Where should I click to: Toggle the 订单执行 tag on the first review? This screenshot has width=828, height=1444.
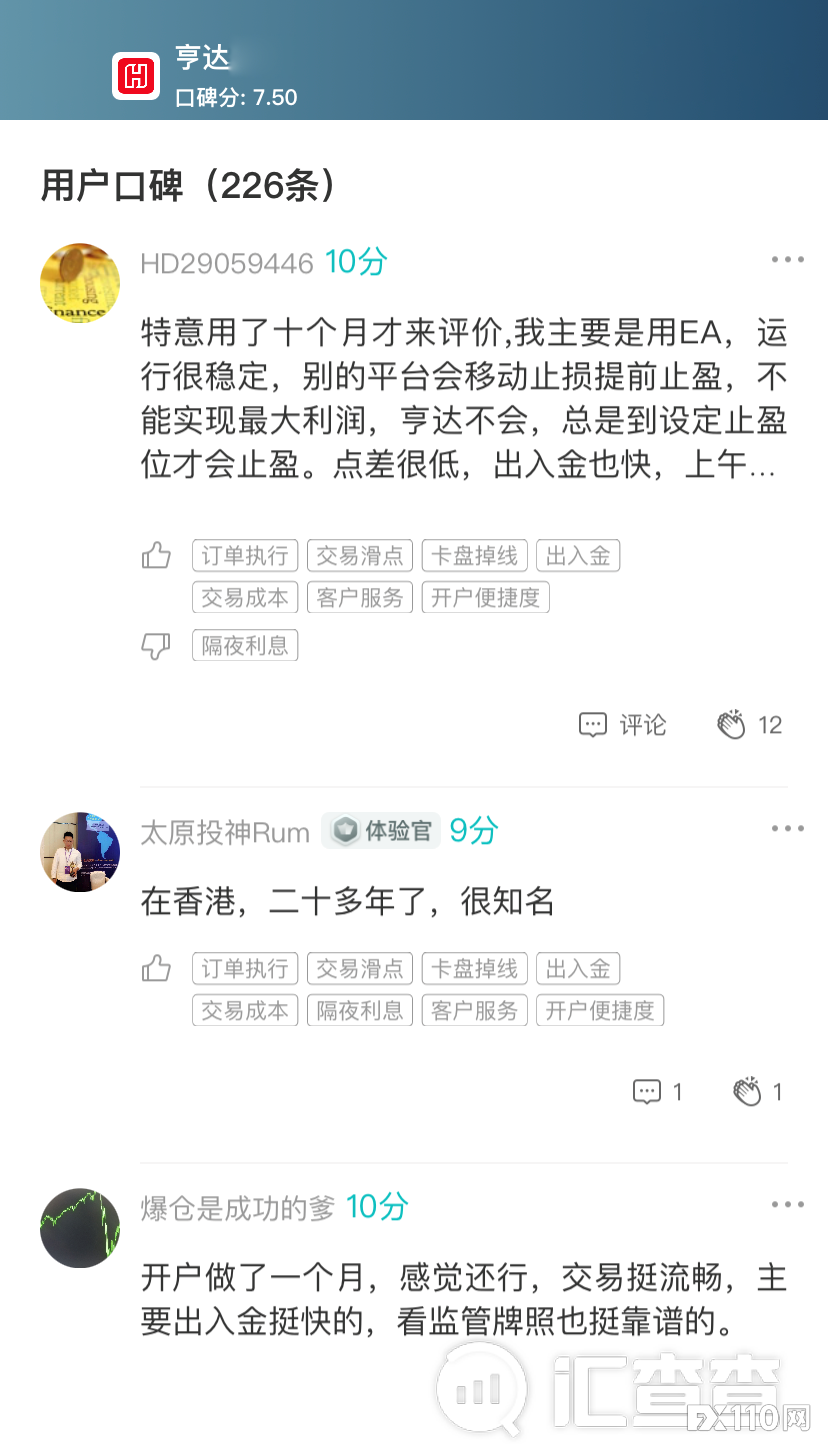tap(244, 555)
